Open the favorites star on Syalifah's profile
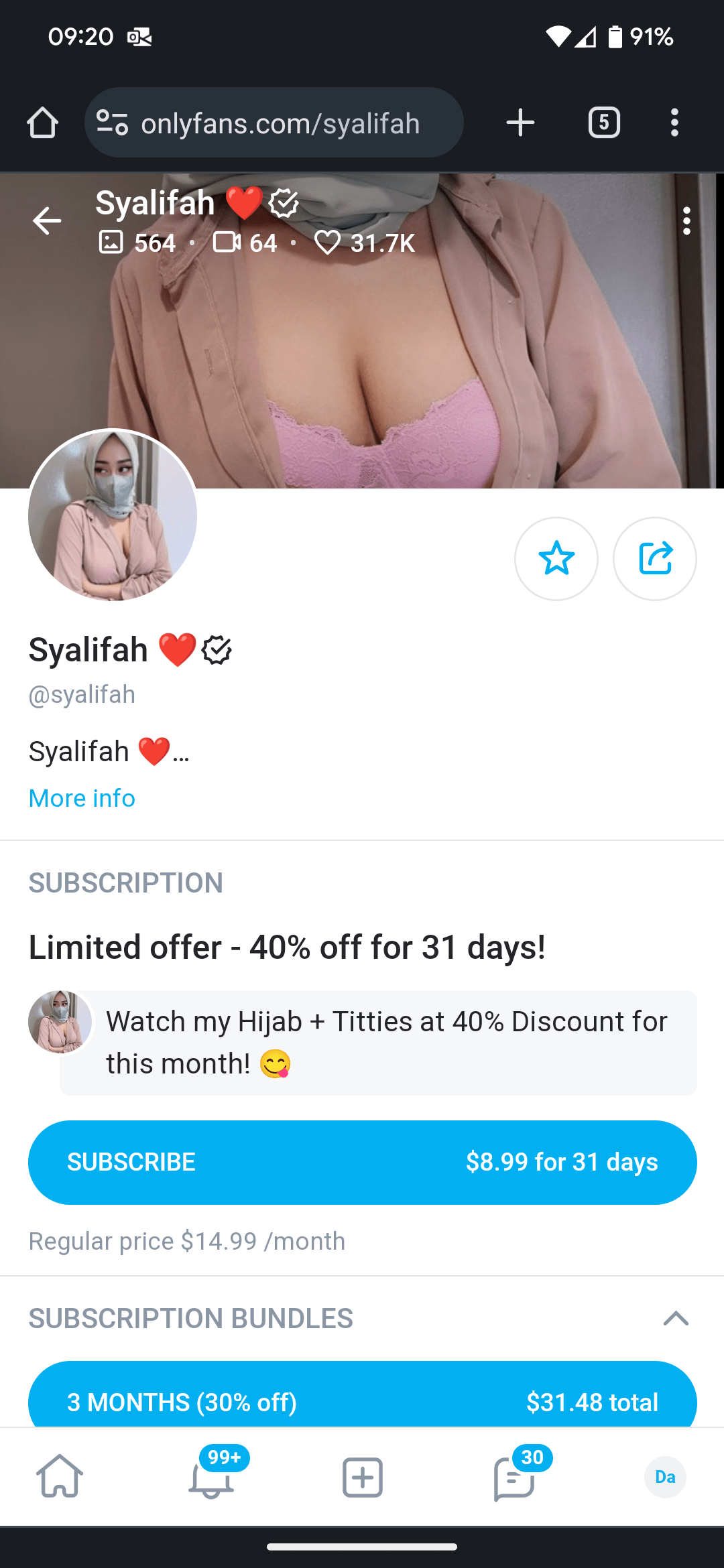The image size is (724, 1568). [x=556, y=558]
